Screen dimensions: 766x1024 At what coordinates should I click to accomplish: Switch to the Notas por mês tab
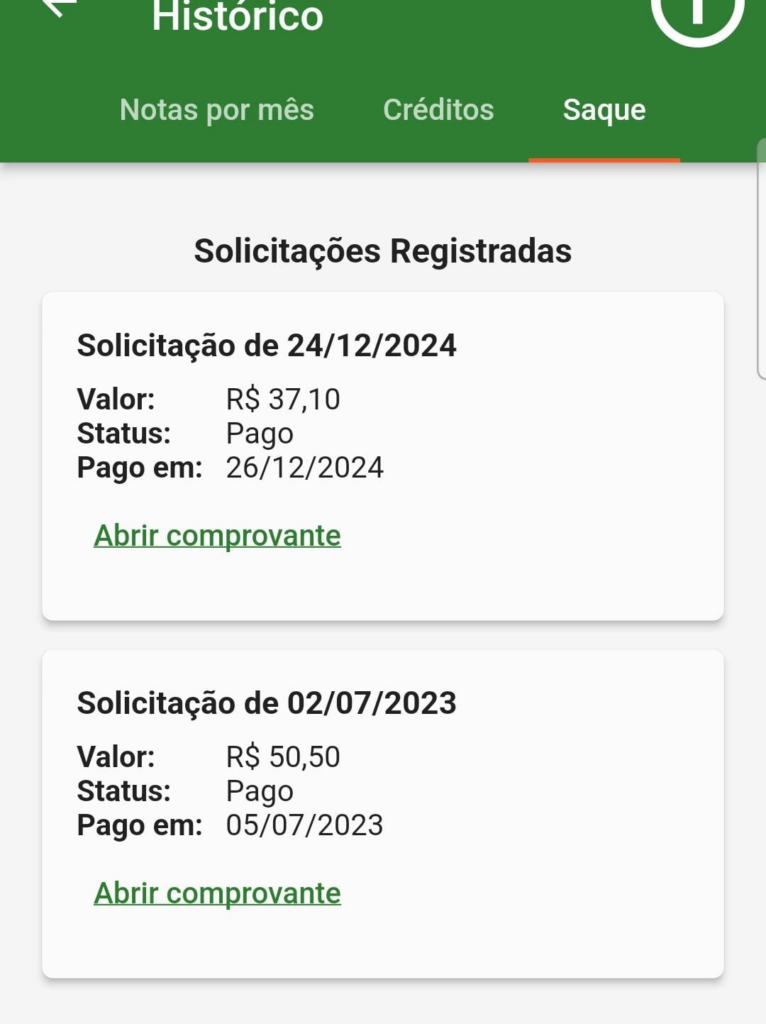[217, 110]
